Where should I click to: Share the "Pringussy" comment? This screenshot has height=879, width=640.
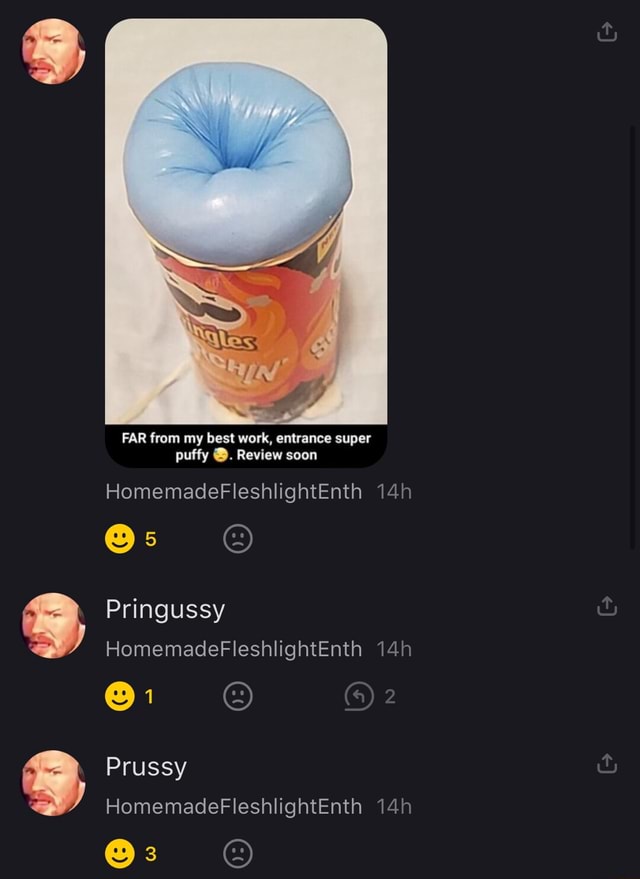tap(607, 607)
